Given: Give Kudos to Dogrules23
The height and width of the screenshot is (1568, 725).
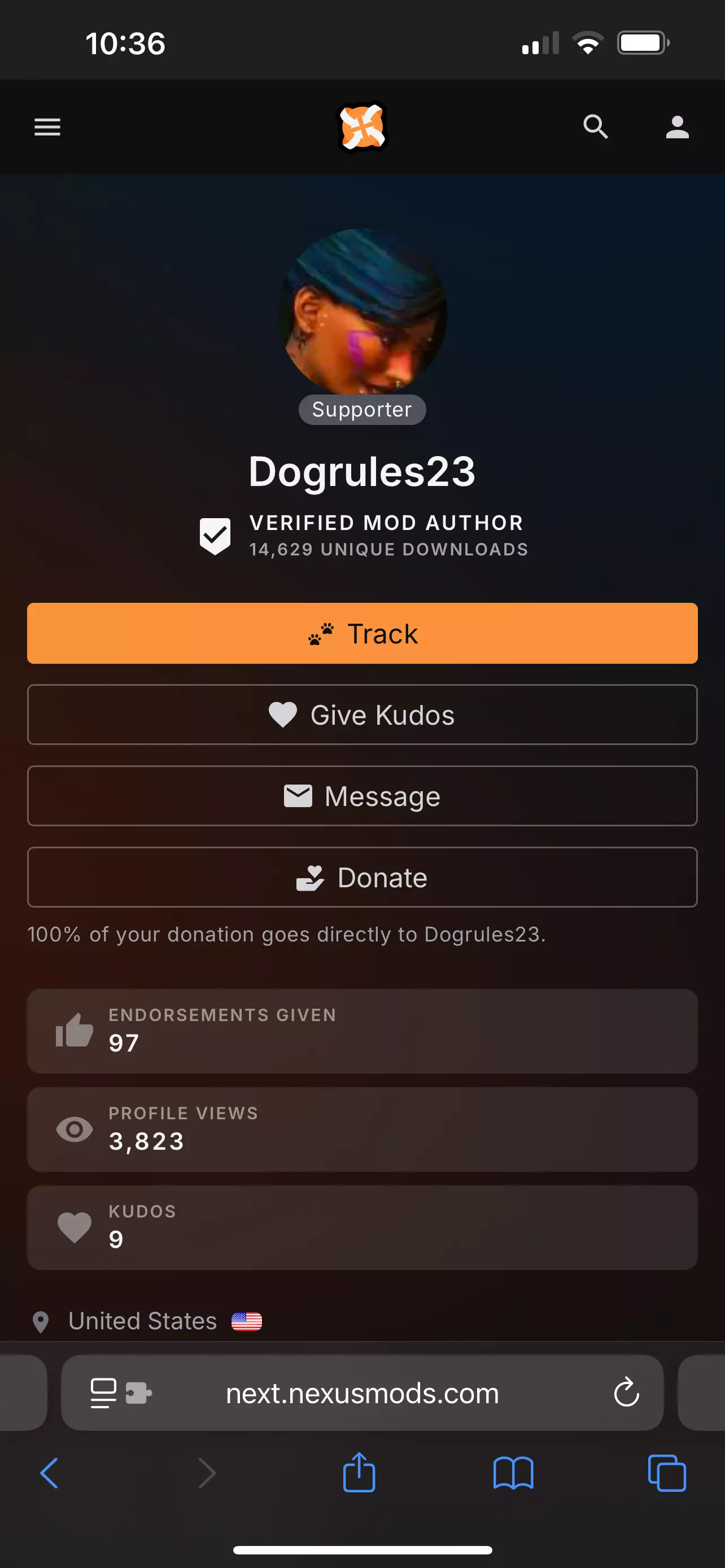Looking at the screenshot, I should pyautogui.click(x=362, y=715).
